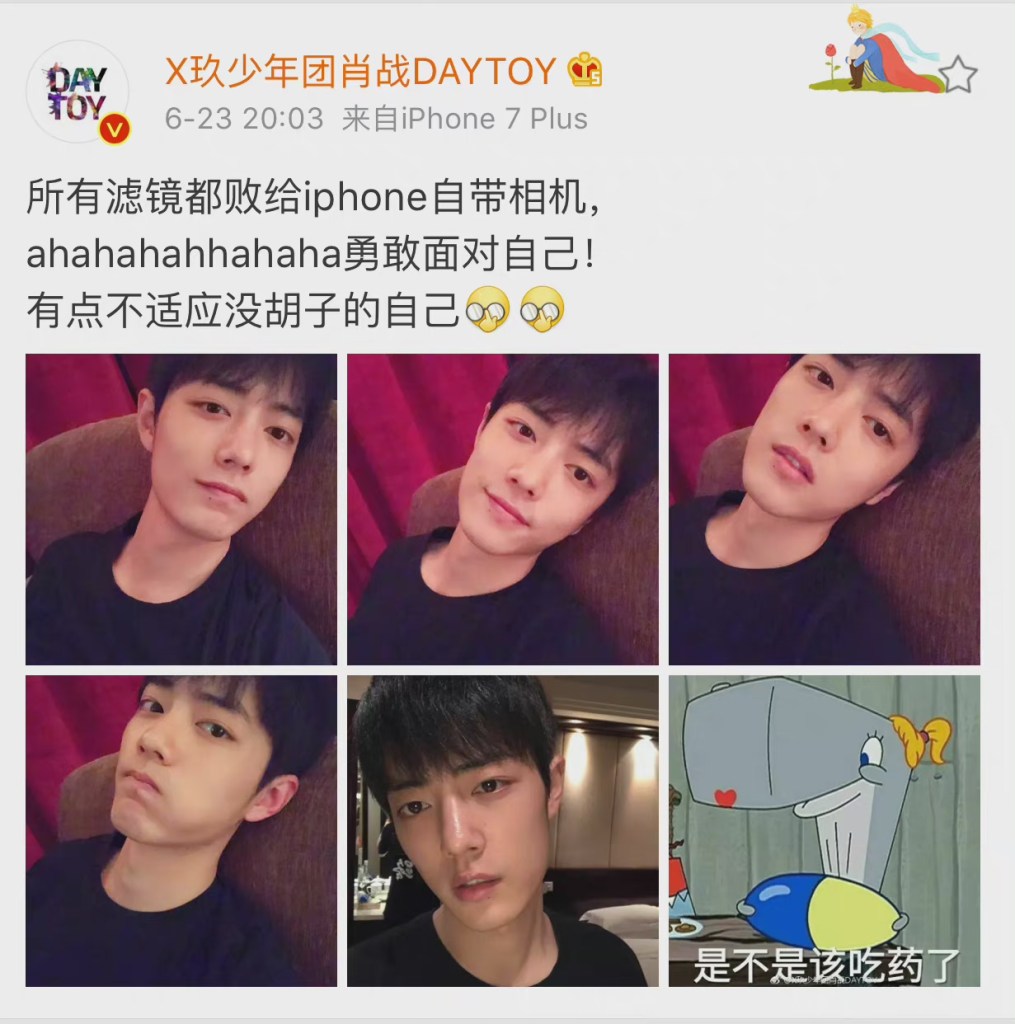Screen dimensions: 1015x1024
Task: View the hotel room selfie photo
Action: point(502,831)
